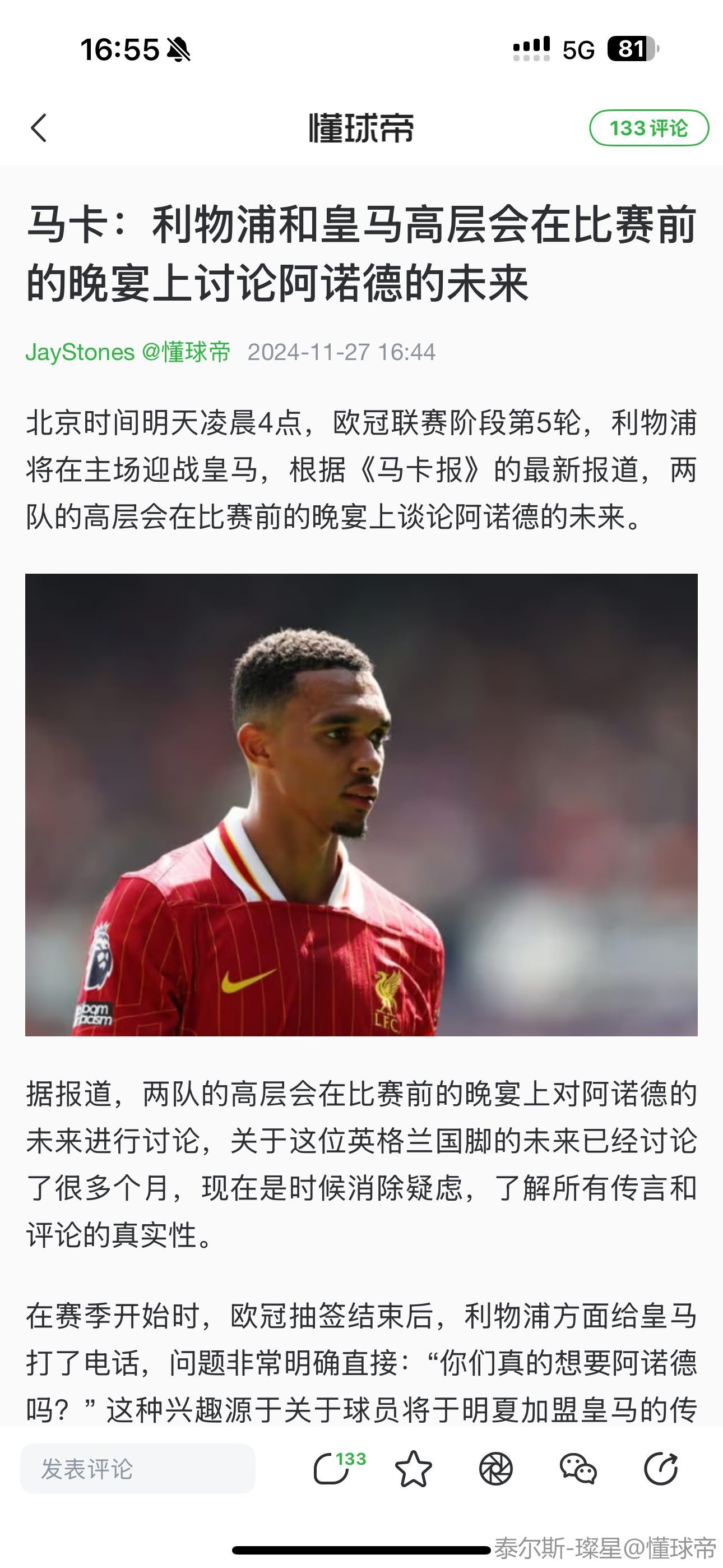Share to WeChat Moments via shutter icon
723x1568 pixels.
[496, 1468]
